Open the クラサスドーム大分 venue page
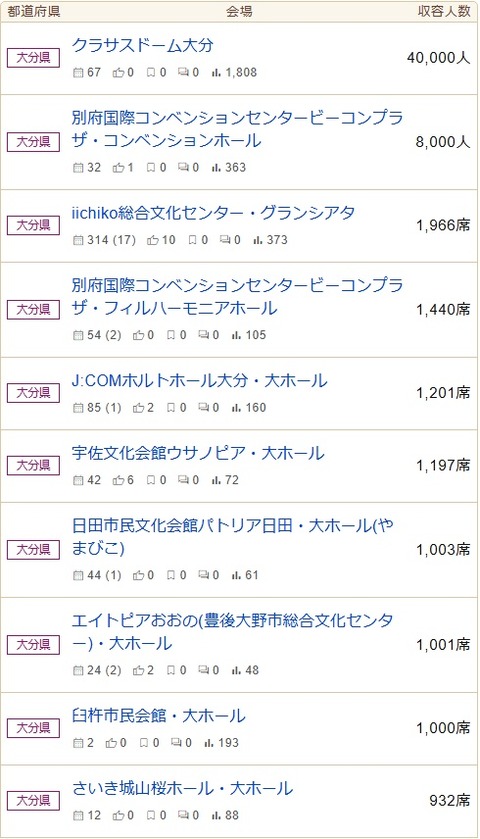Screen dimensions: 480x839 pos(142,45)
